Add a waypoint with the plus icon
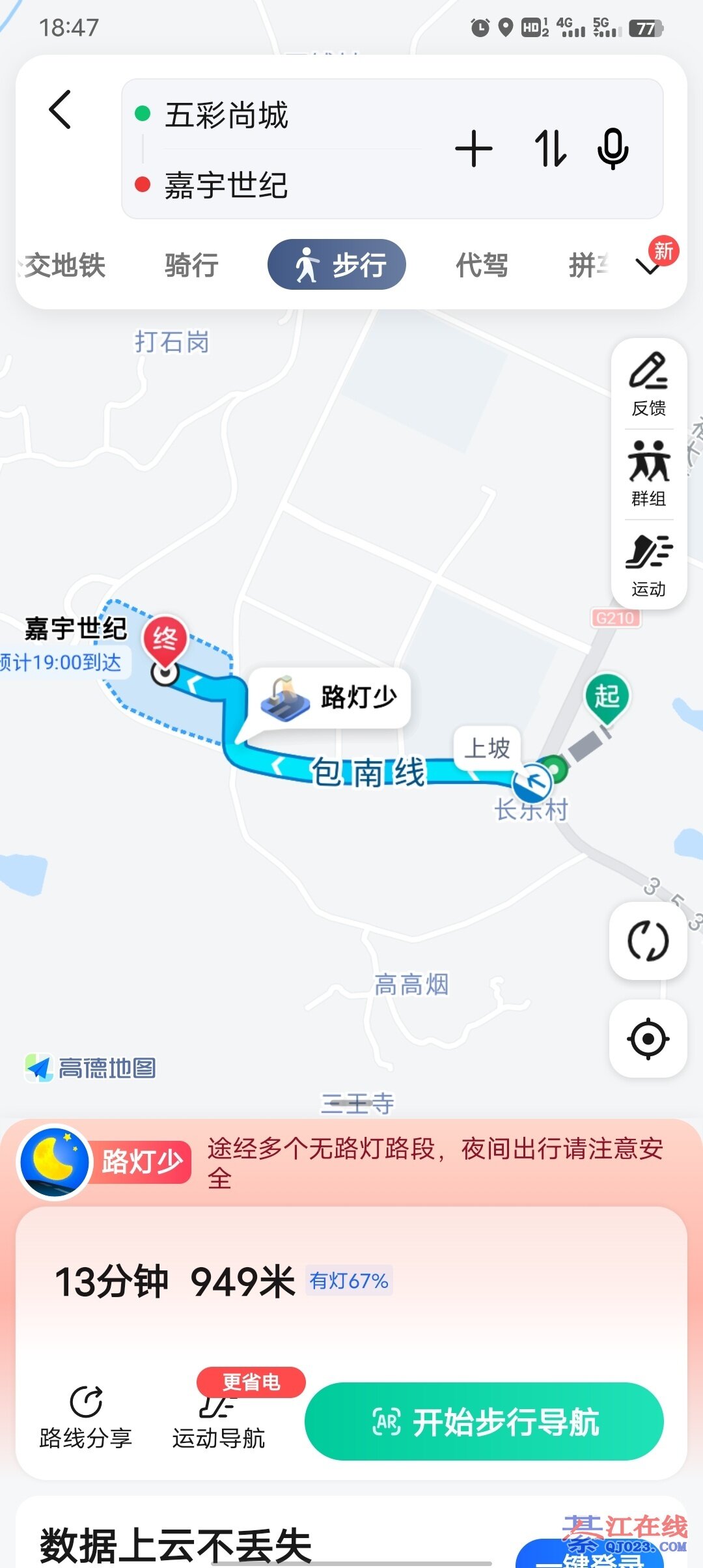 point(473,149)
